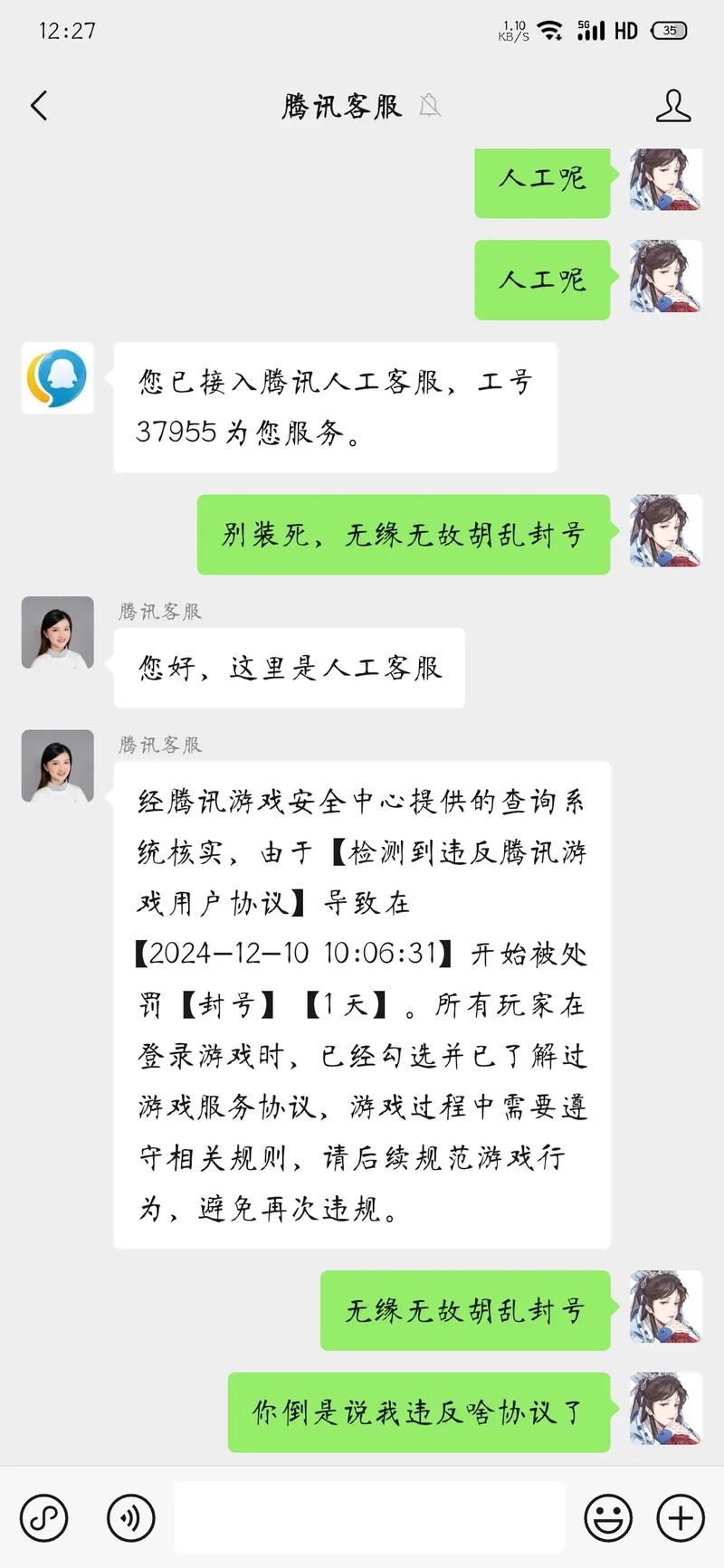Tap the speaker/audio icon in bottom bar
The width and height of the screenshot is (724, 1568).
[129, 1517]
